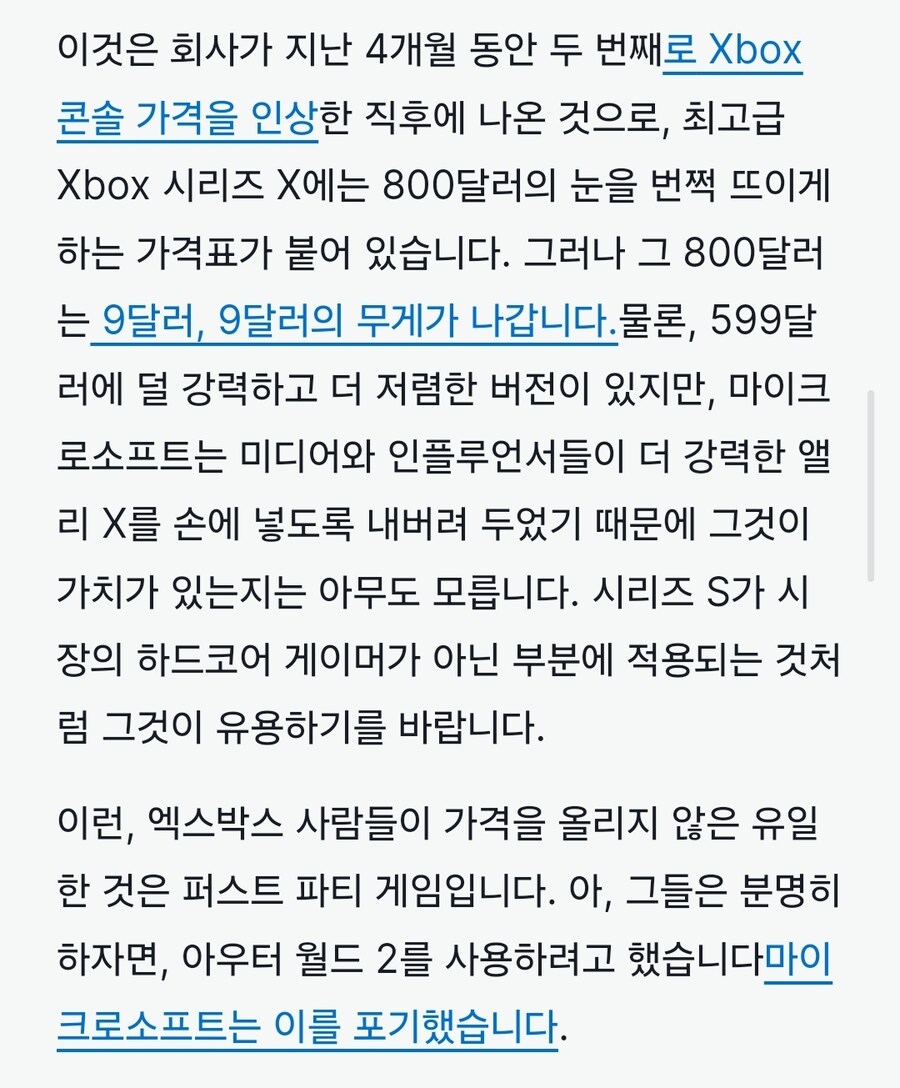Open the '9달러, 9달러의 무게가 나갑니다' link

tap(355, 323)
